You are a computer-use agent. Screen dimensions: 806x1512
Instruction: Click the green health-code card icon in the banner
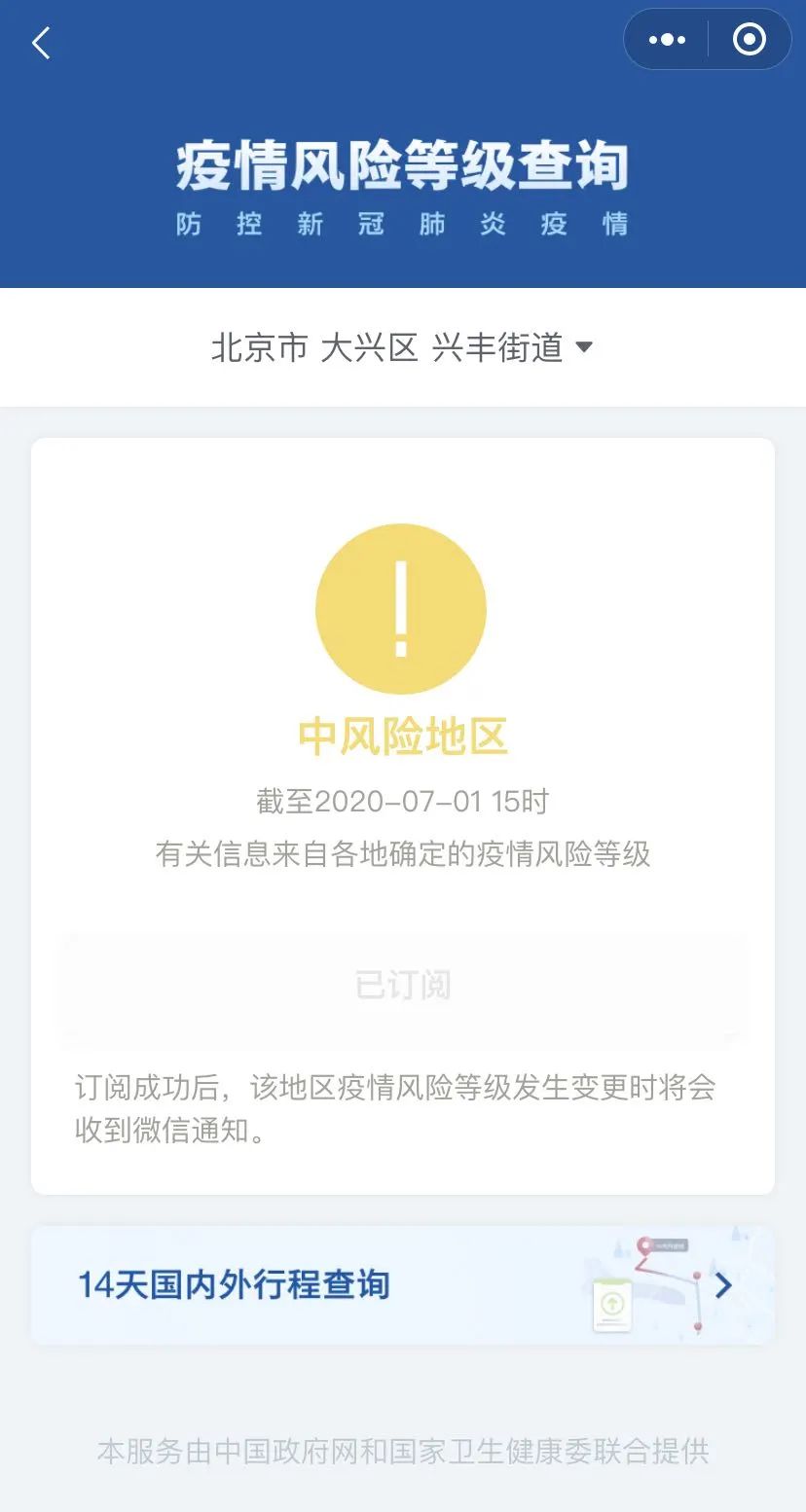tap(612, 1307)
